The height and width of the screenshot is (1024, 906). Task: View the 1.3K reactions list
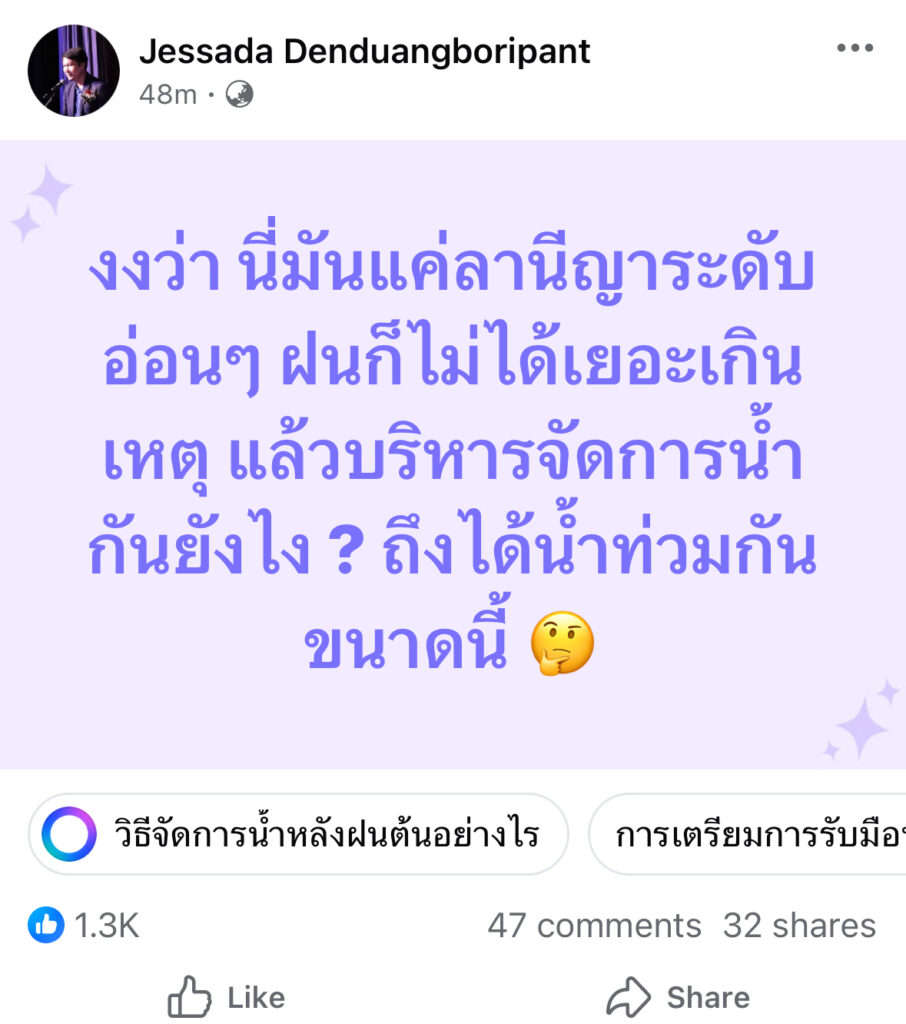pos(84,925)
